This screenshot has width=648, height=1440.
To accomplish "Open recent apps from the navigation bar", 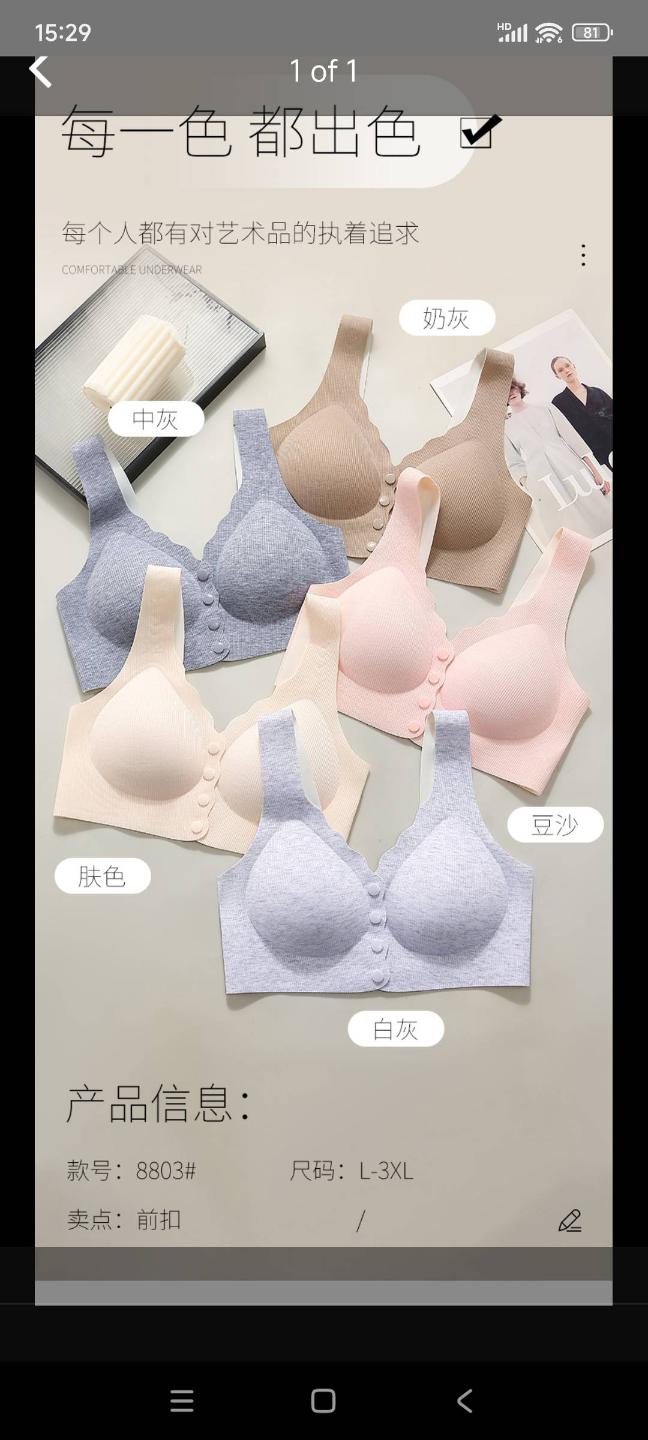I will pos(182,1401).
